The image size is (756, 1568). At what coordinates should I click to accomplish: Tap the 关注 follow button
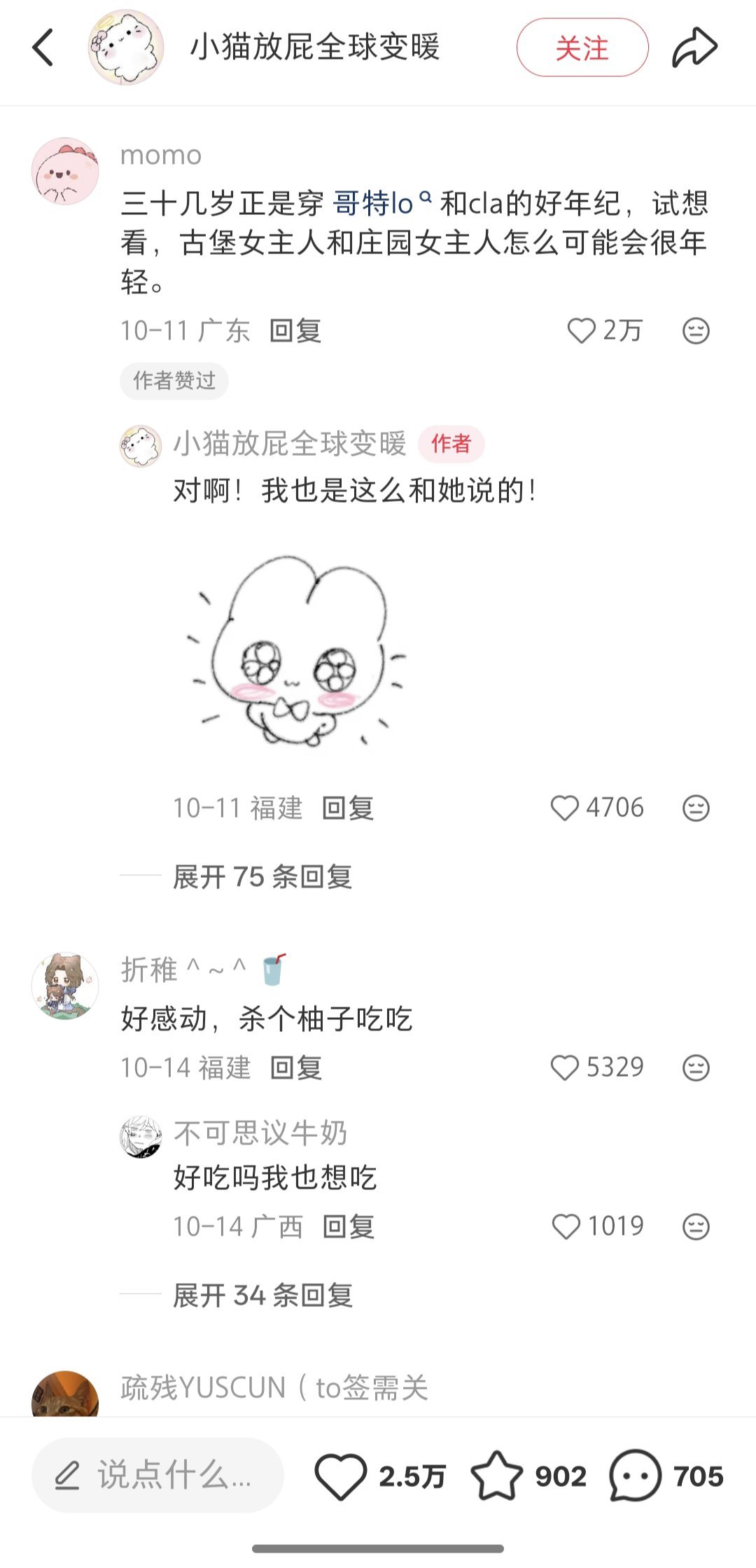click(x=582, y=48)
